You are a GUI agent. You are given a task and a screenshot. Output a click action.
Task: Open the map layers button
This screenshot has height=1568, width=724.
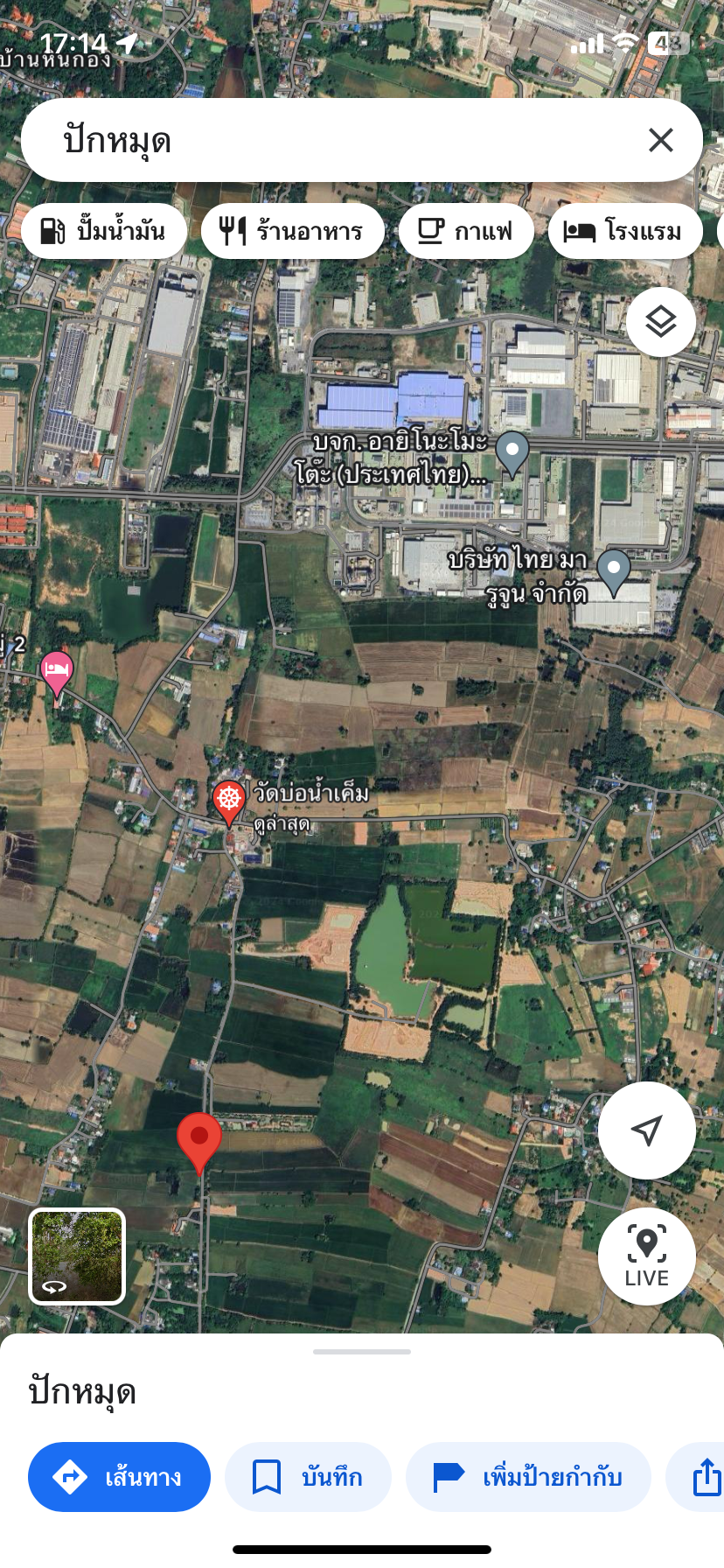click(x=661, y=322)
